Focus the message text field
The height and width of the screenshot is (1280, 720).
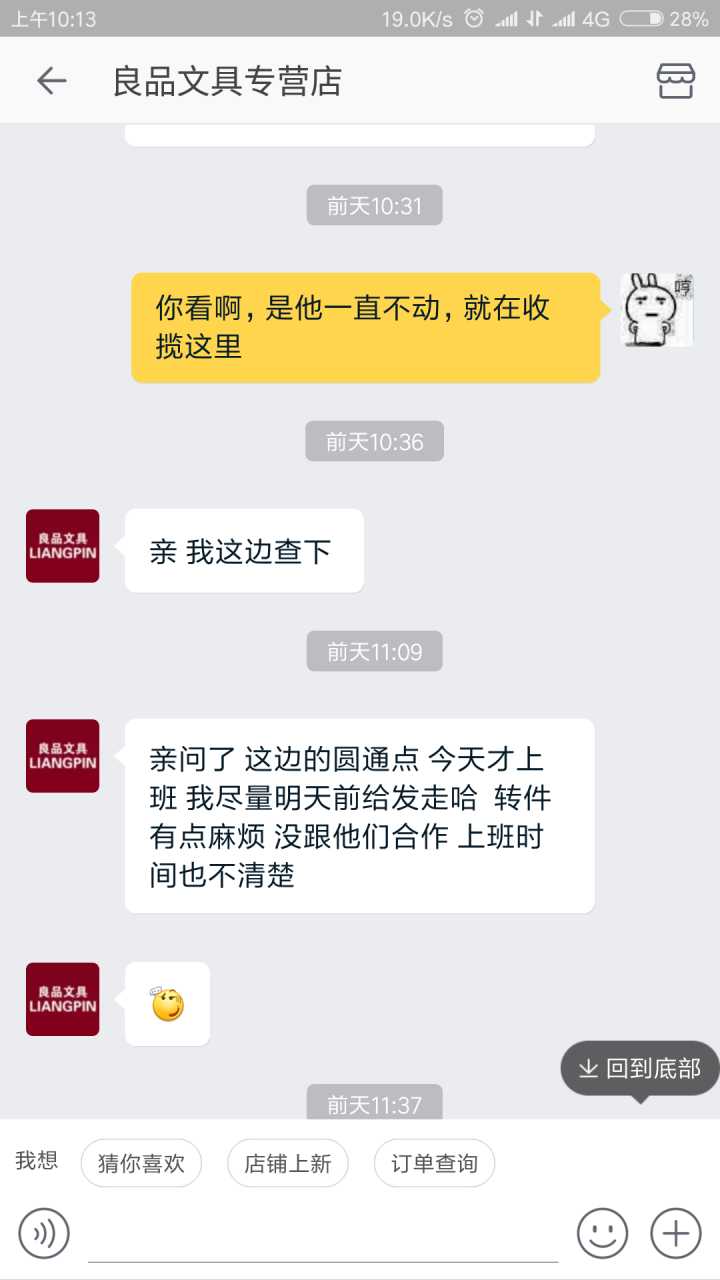click(x=322, y=1235)
